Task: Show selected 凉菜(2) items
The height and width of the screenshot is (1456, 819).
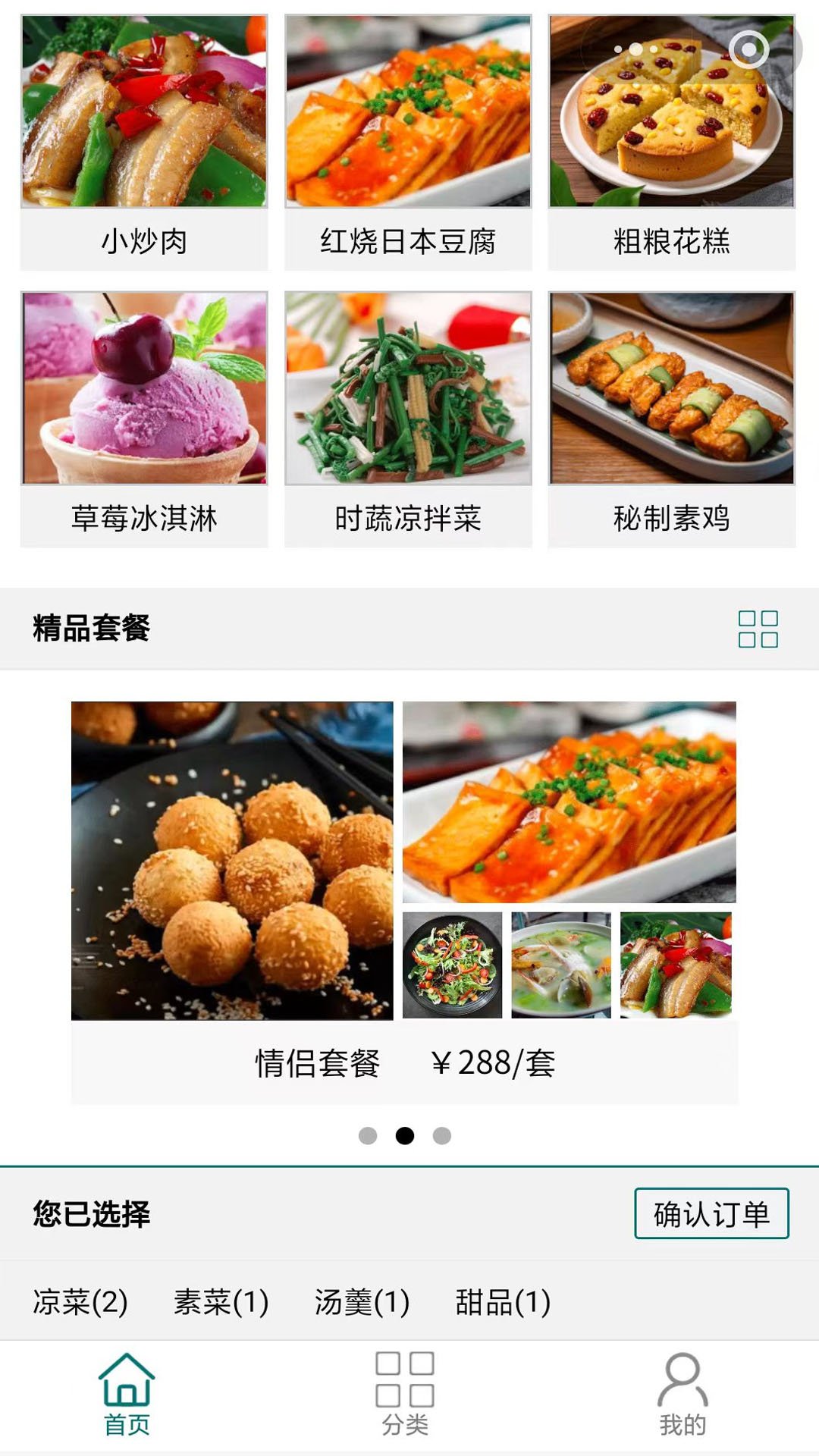Action: pyautogui.click(x=80, y=1302)
